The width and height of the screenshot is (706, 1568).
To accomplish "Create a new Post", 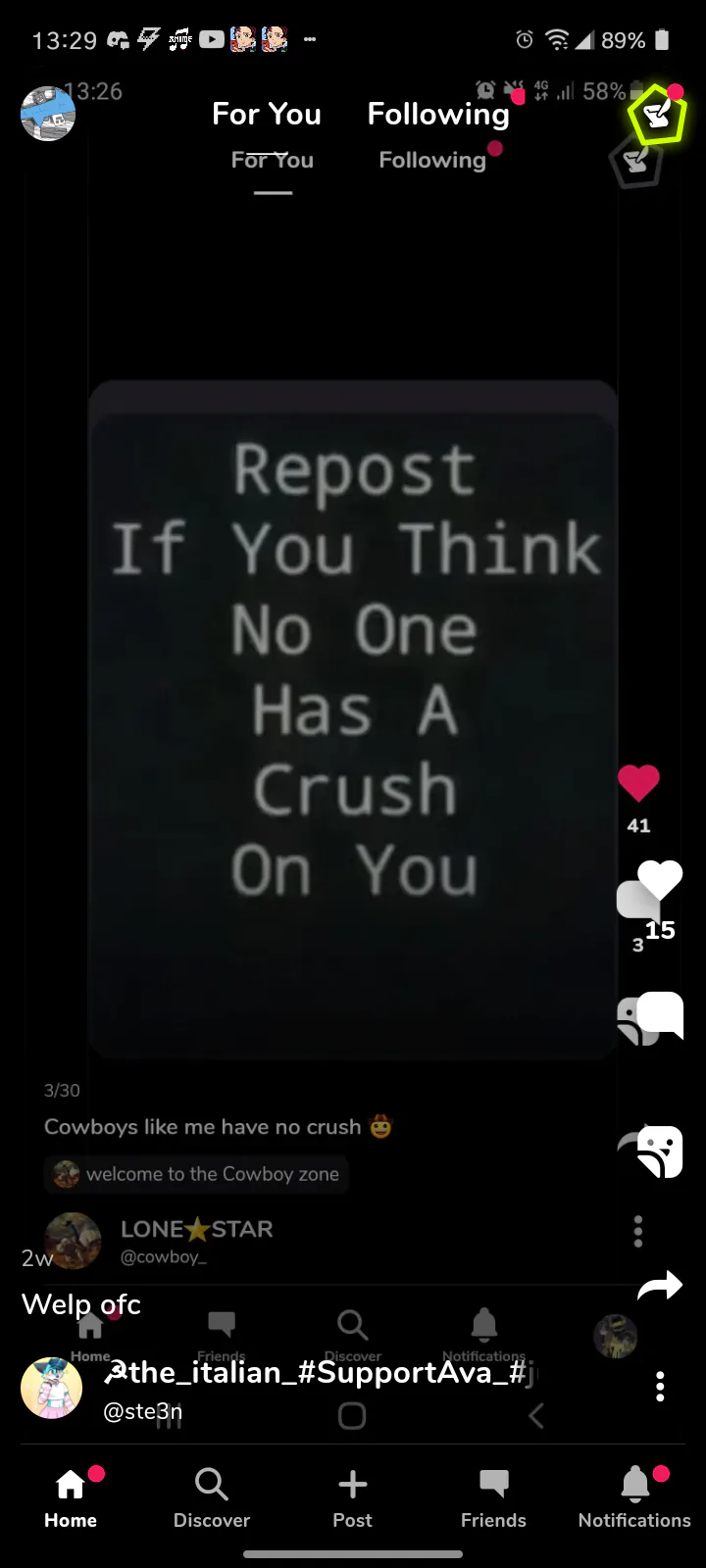I will coord(353,1497).
